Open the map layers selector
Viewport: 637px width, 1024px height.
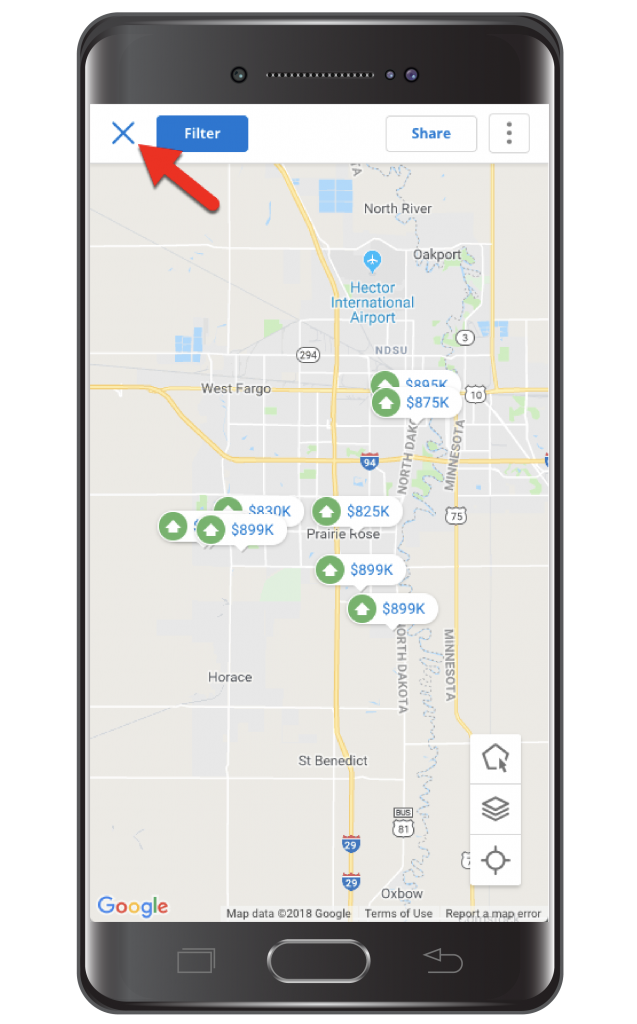click(x=495, y=809)
